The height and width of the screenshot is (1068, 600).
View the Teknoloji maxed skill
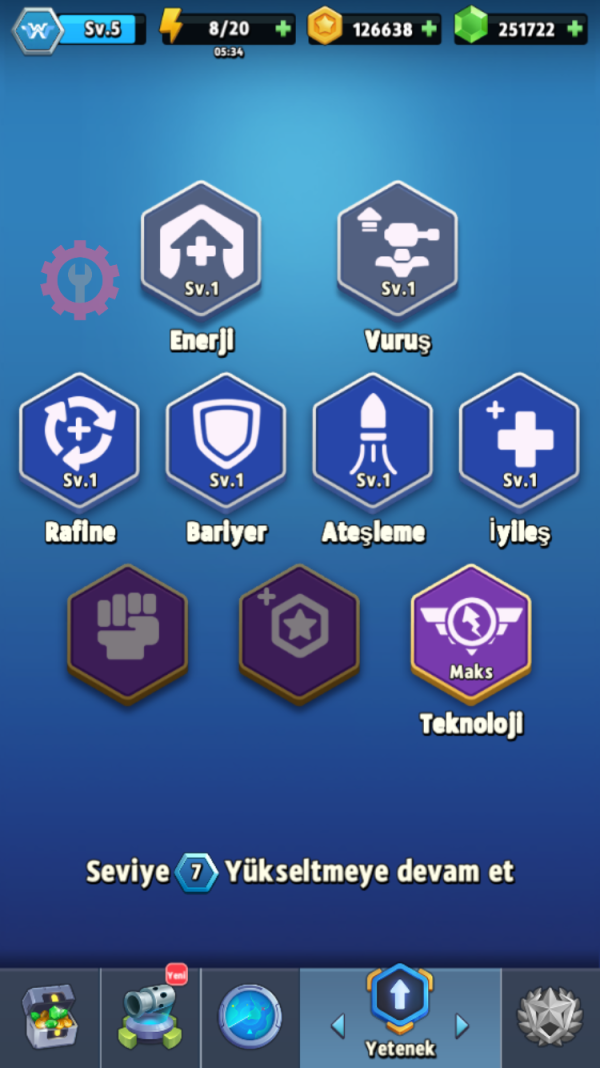[x=471, y=634]
